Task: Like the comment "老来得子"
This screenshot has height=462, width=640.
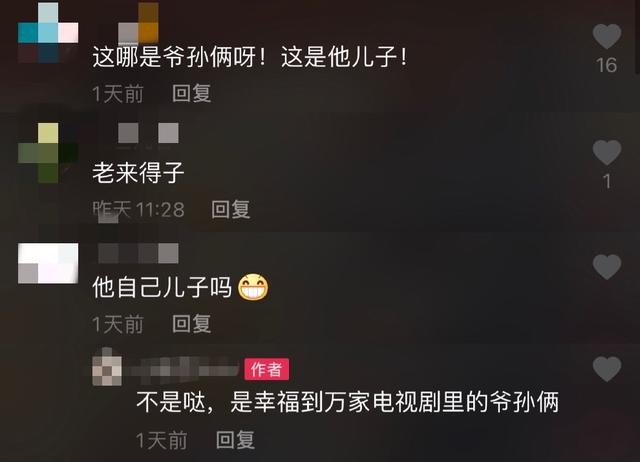Action: (606, 153)
